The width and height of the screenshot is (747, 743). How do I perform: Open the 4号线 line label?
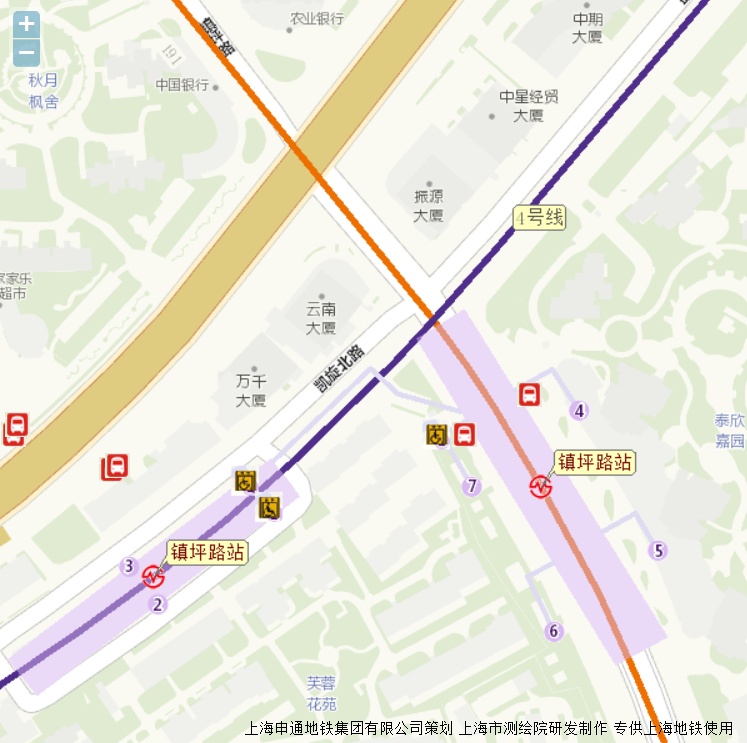pyautogui.click(x=540, y=217)
